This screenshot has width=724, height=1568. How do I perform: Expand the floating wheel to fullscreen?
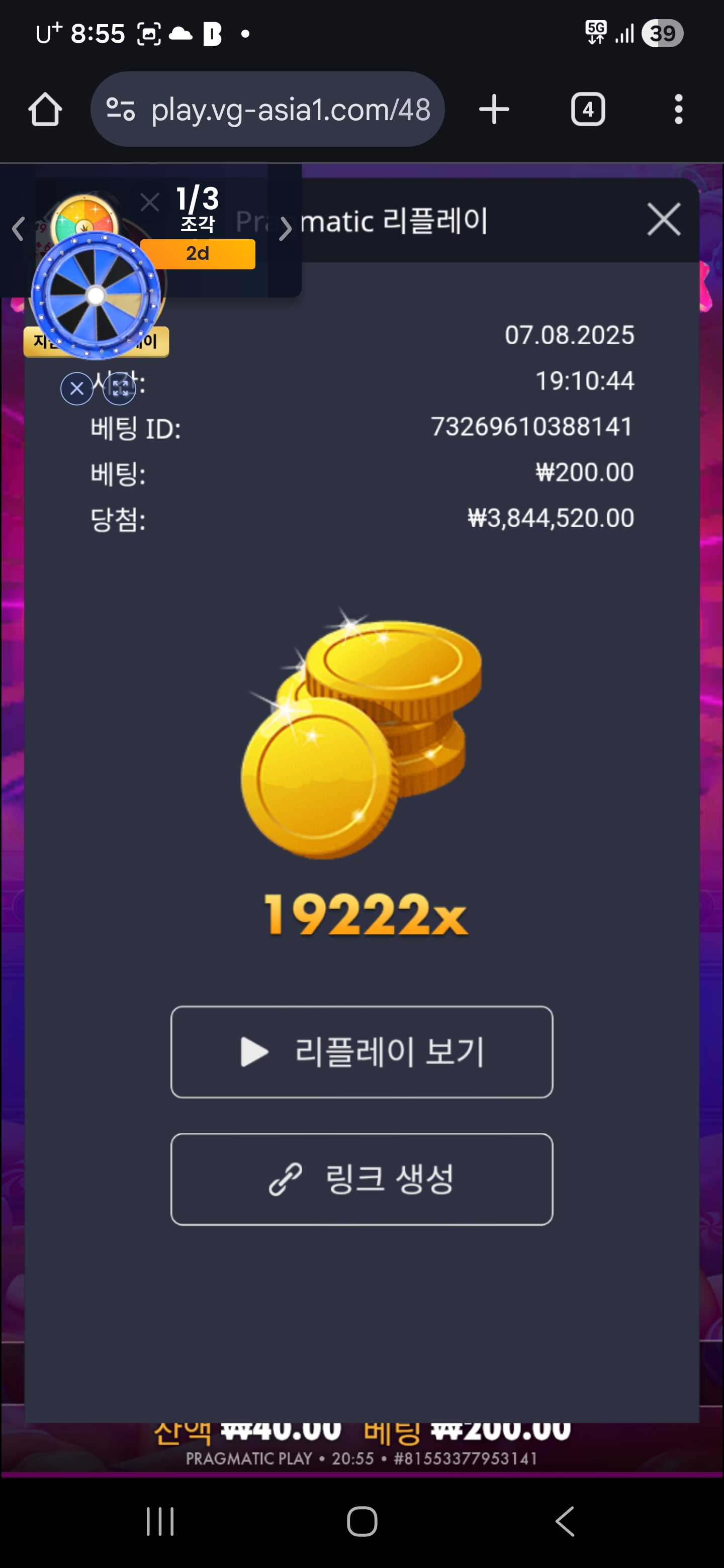119,388
